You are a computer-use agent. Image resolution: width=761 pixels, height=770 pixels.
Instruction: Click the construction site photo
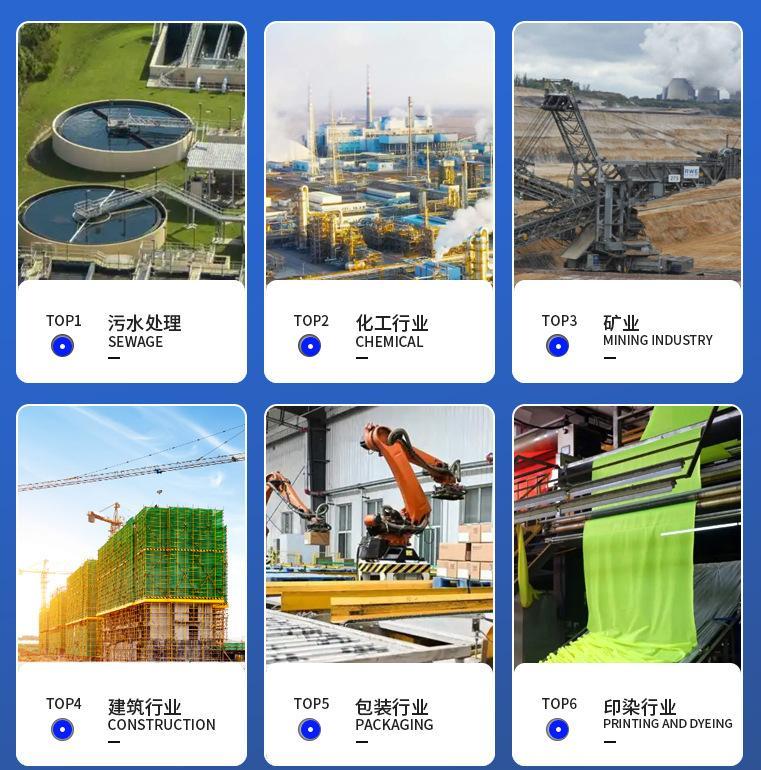pyautogui.click(x=131, y=536)
